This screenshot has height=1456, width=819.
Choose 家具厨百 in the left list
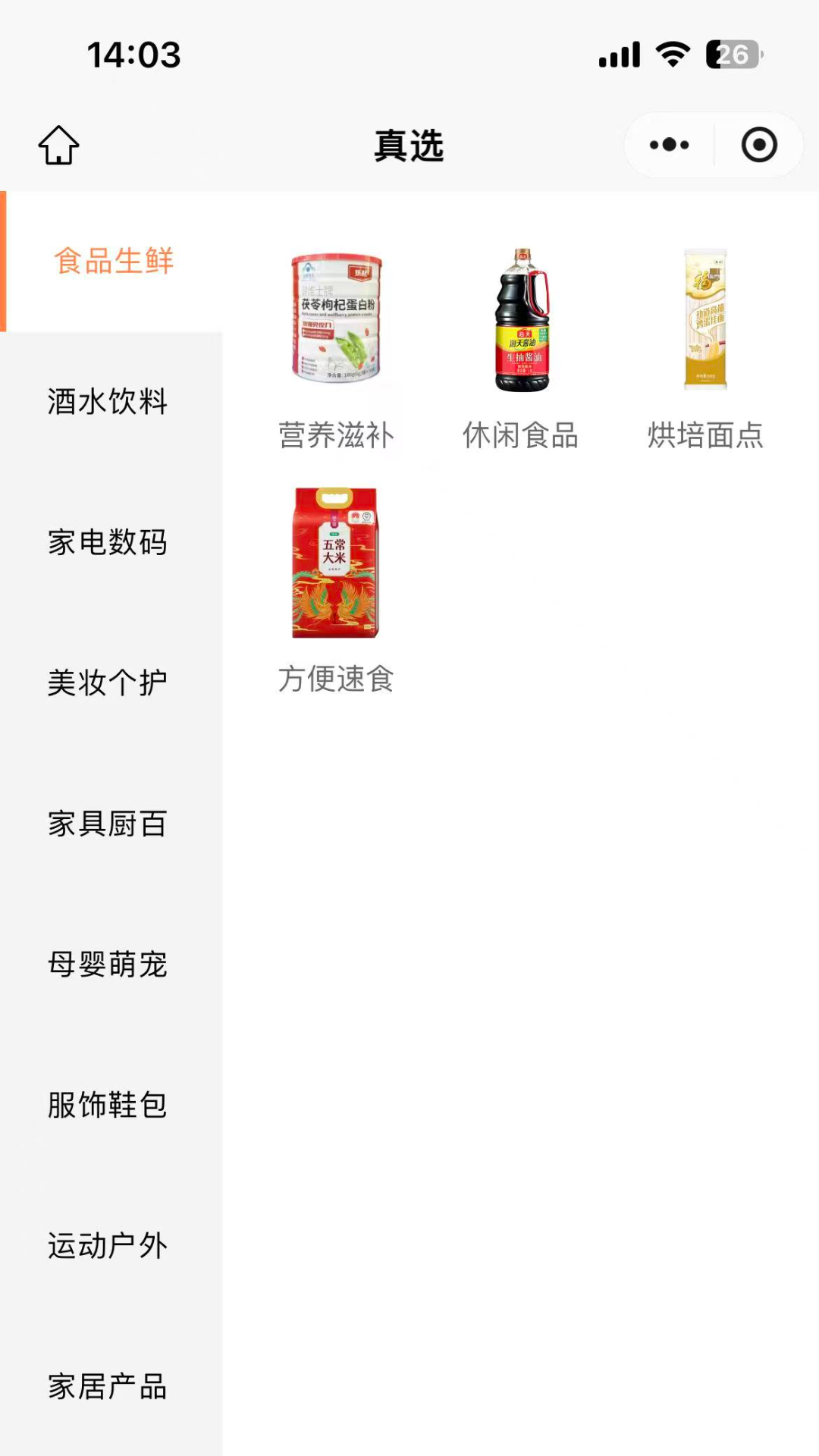point(107,824)
